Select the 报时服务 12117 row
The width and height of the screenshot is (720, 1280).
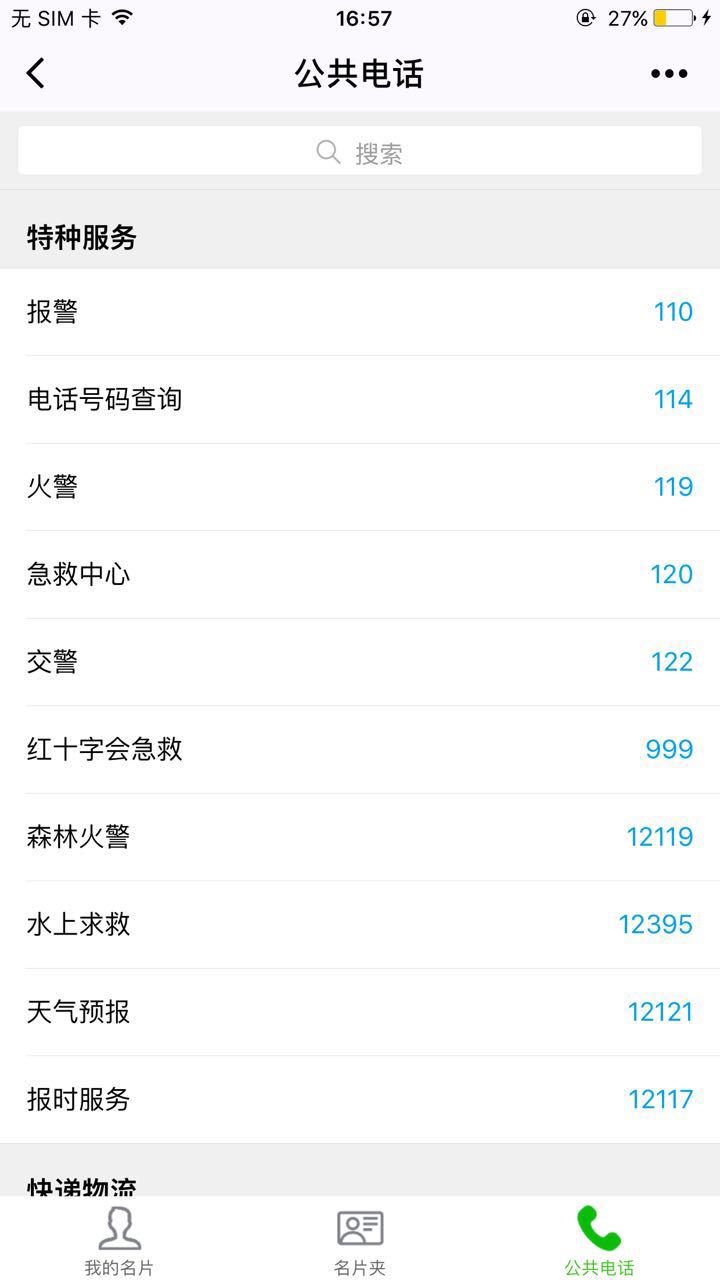point(360,1099)
